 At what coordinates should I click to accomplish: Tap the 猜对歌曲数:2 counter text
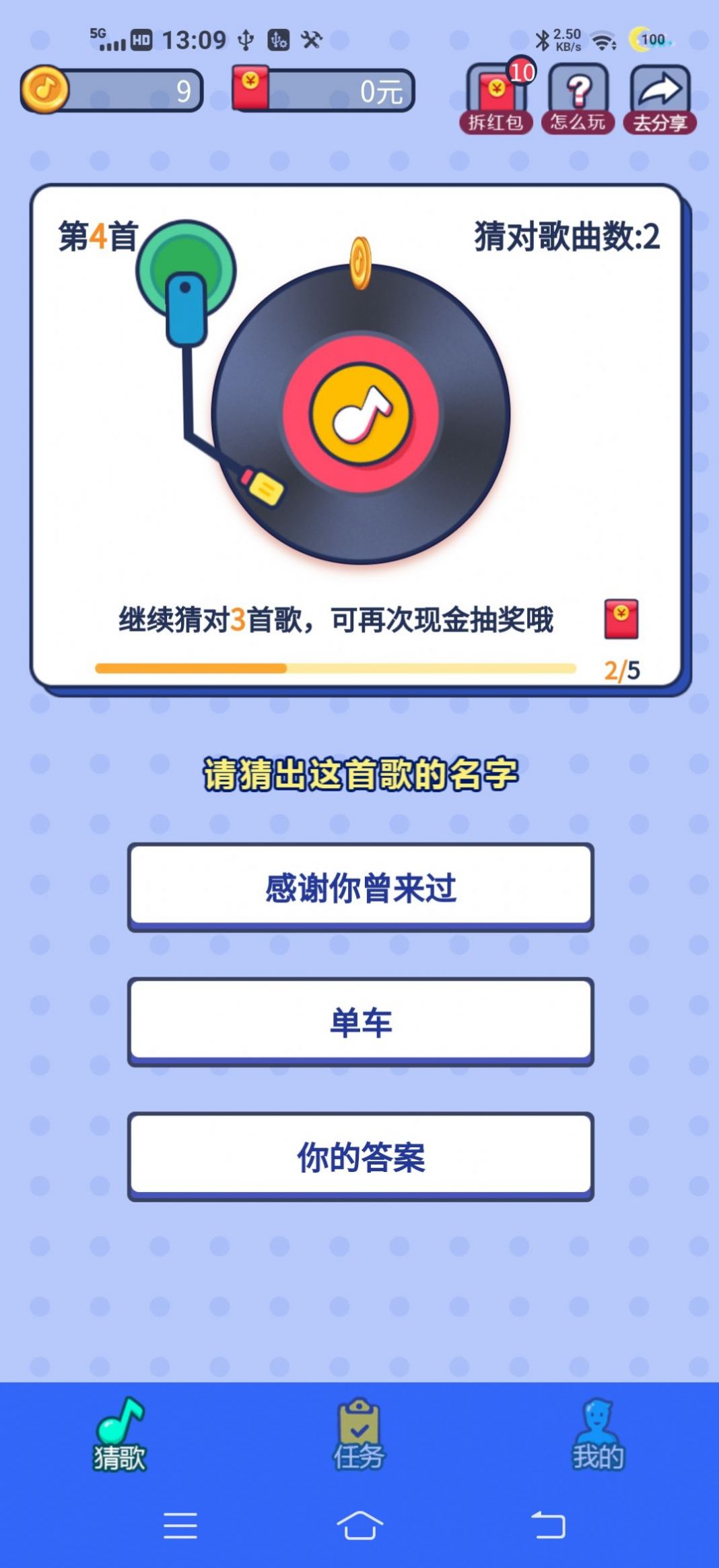[x=568, y=234]
